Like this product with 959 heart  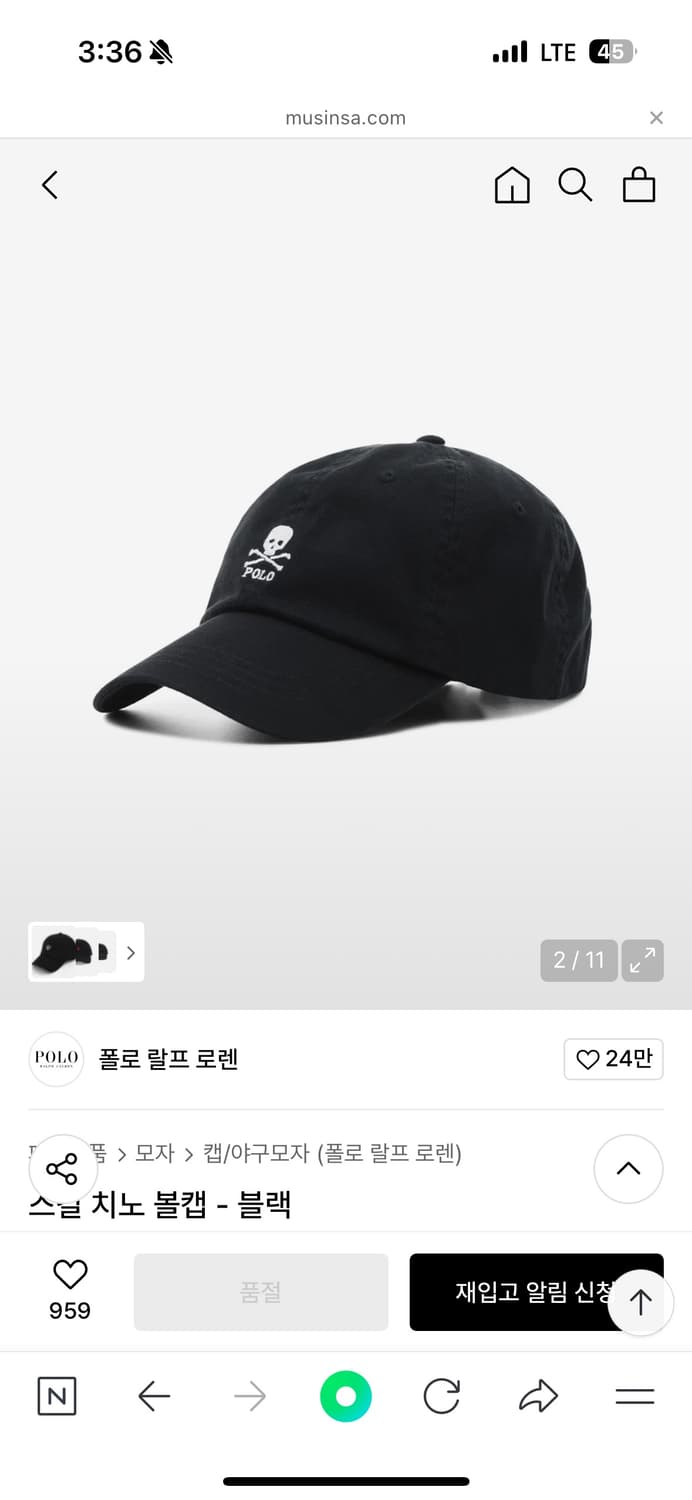[70, 1275]
